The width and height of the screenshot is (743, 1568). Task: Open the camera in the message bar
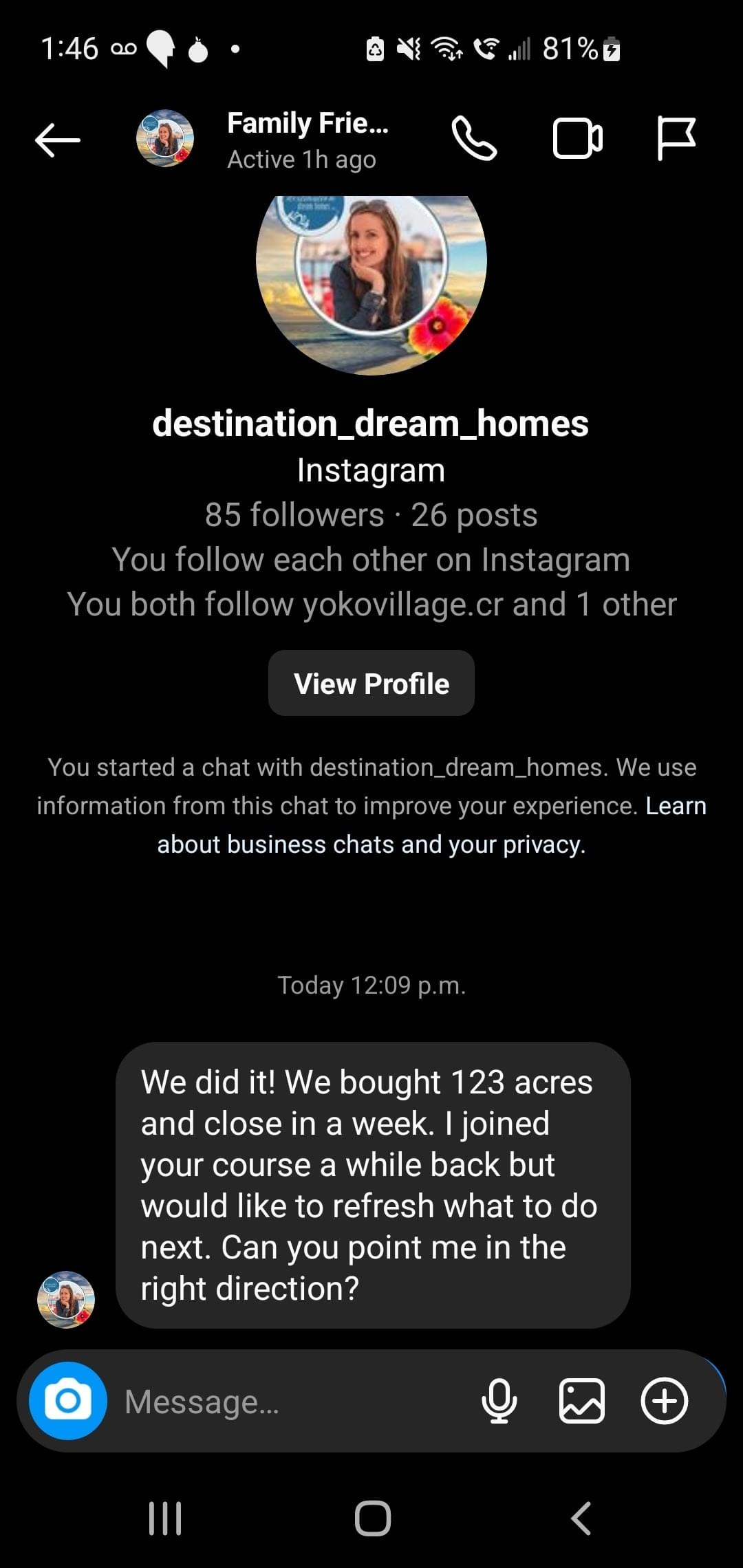point(68,1400)
